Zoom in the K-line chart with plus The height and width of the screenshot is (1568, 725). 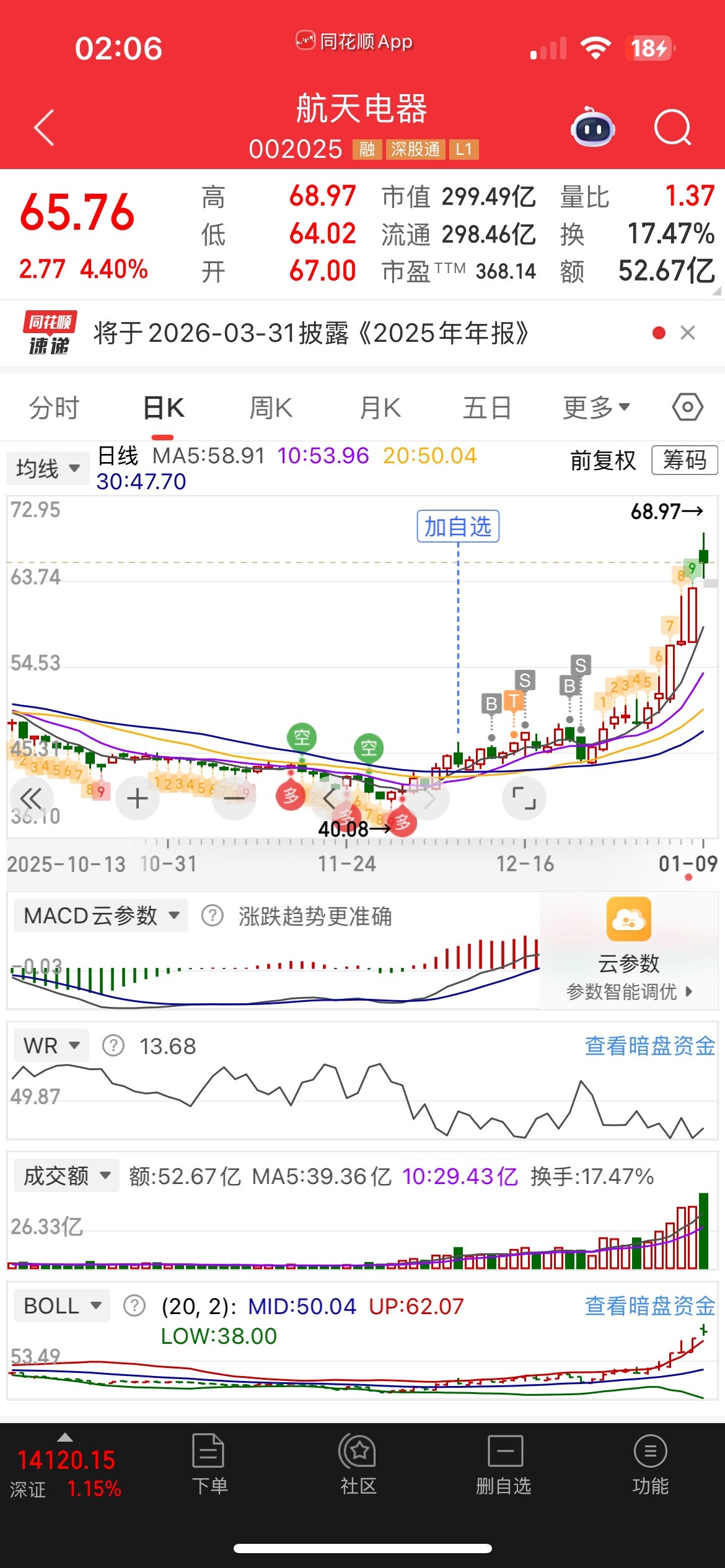pos(138,798)
